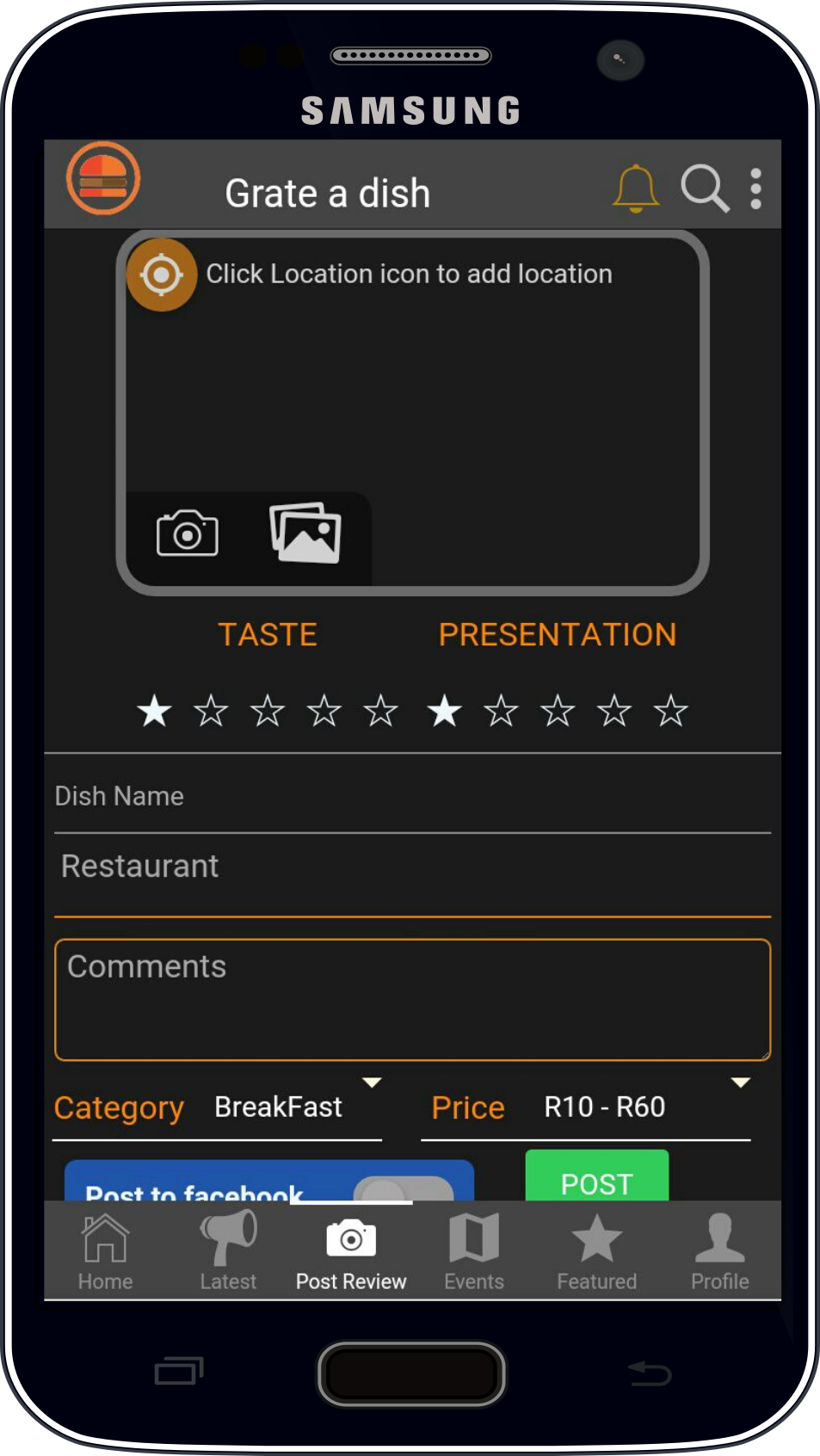The width and height of the screenshot is (820, 1456).
Task: Open the Events tab
Action: point(474,1251)
